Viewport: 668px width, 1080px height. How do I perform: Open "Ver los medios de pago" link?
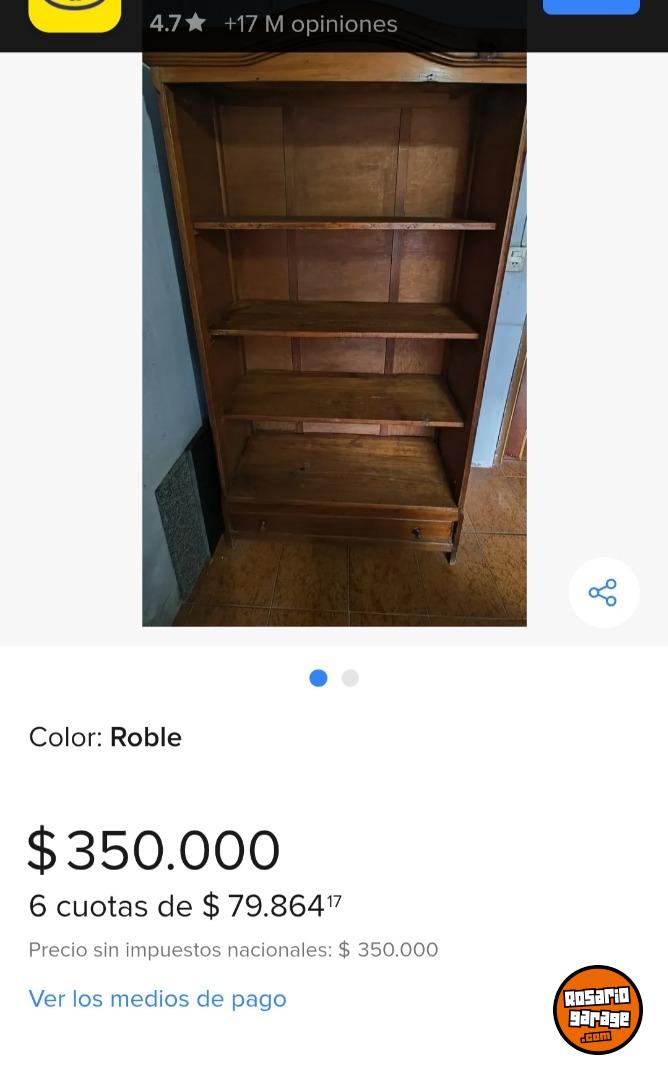pos(157,998)
